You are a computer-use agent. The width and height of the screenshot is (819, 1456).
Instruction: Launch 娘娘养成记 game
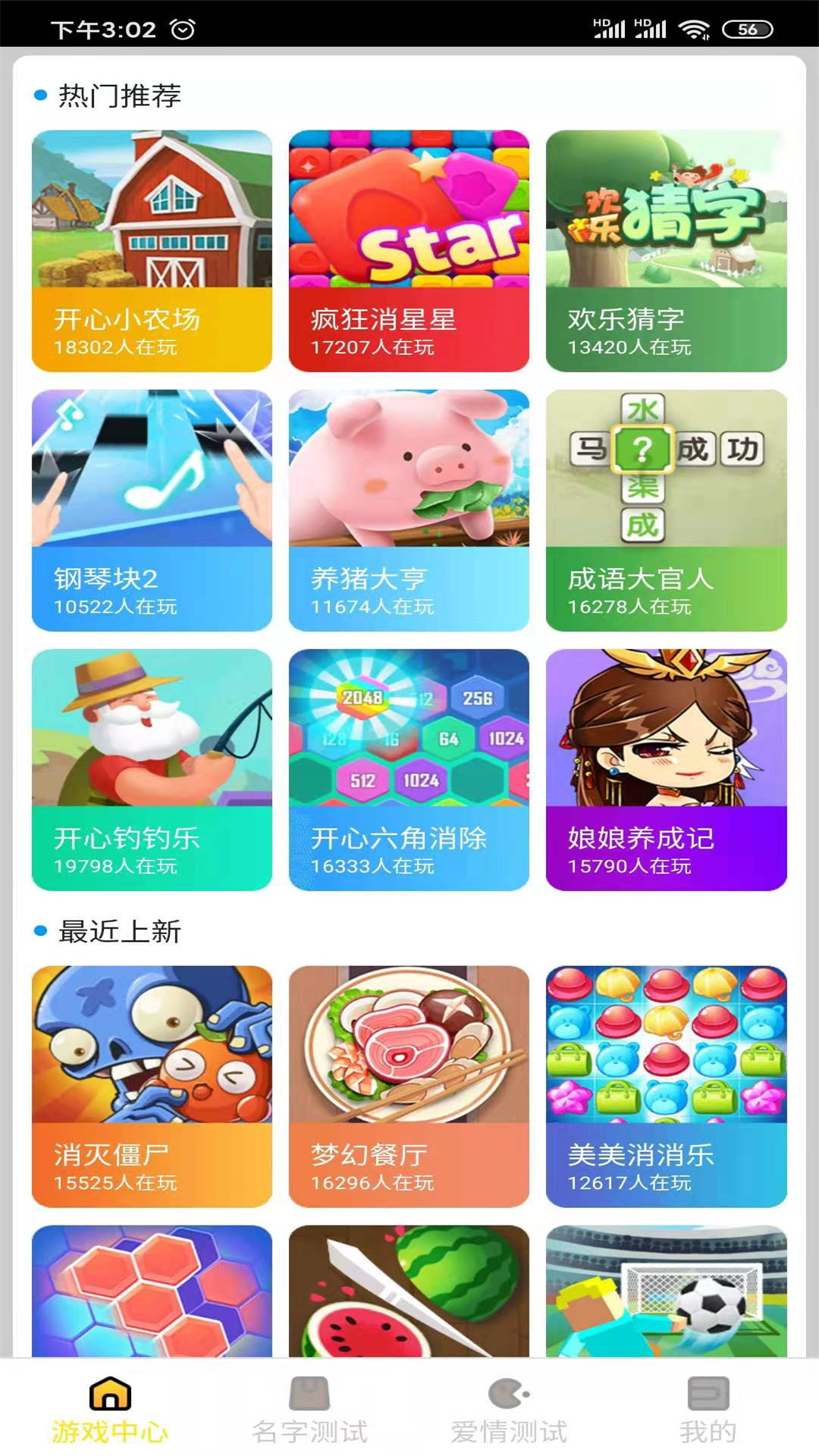(x=667, y=766)
